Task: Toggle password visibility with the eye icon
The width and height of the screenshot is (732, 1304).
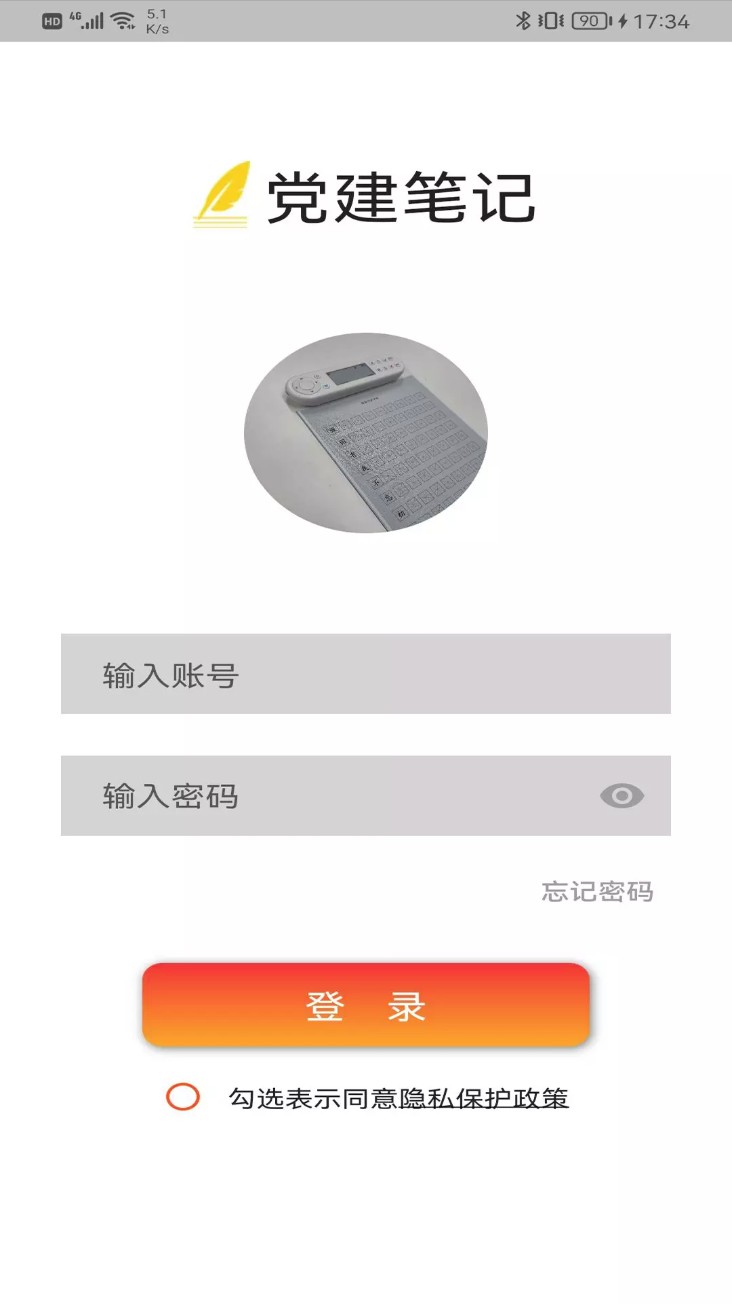Action: [x=622, y=796]
